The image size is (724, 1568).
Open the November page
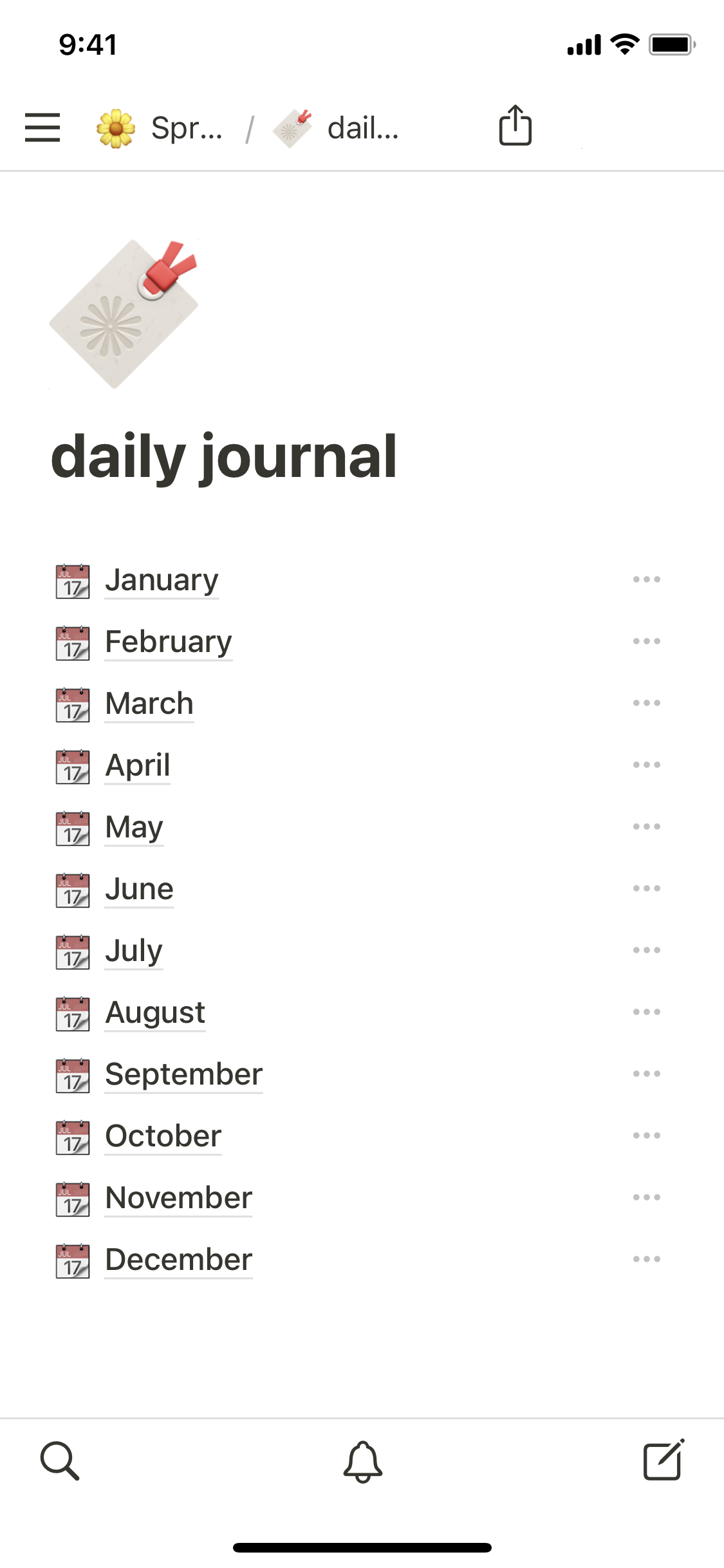coord(178,1198)
